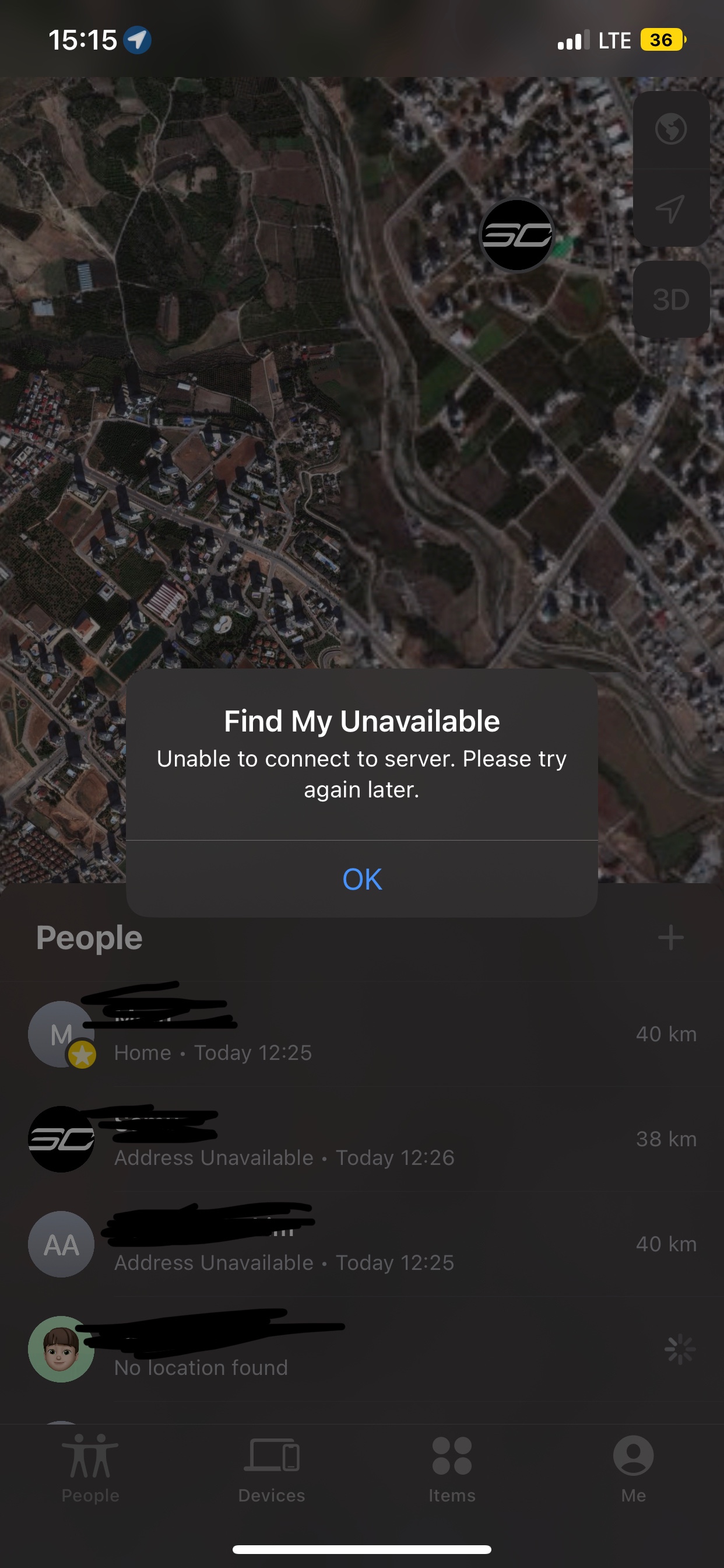The width and height of the screenshot is (724, 1568).
Task: Switch to the Devices tab
Action: point(271,1468)
